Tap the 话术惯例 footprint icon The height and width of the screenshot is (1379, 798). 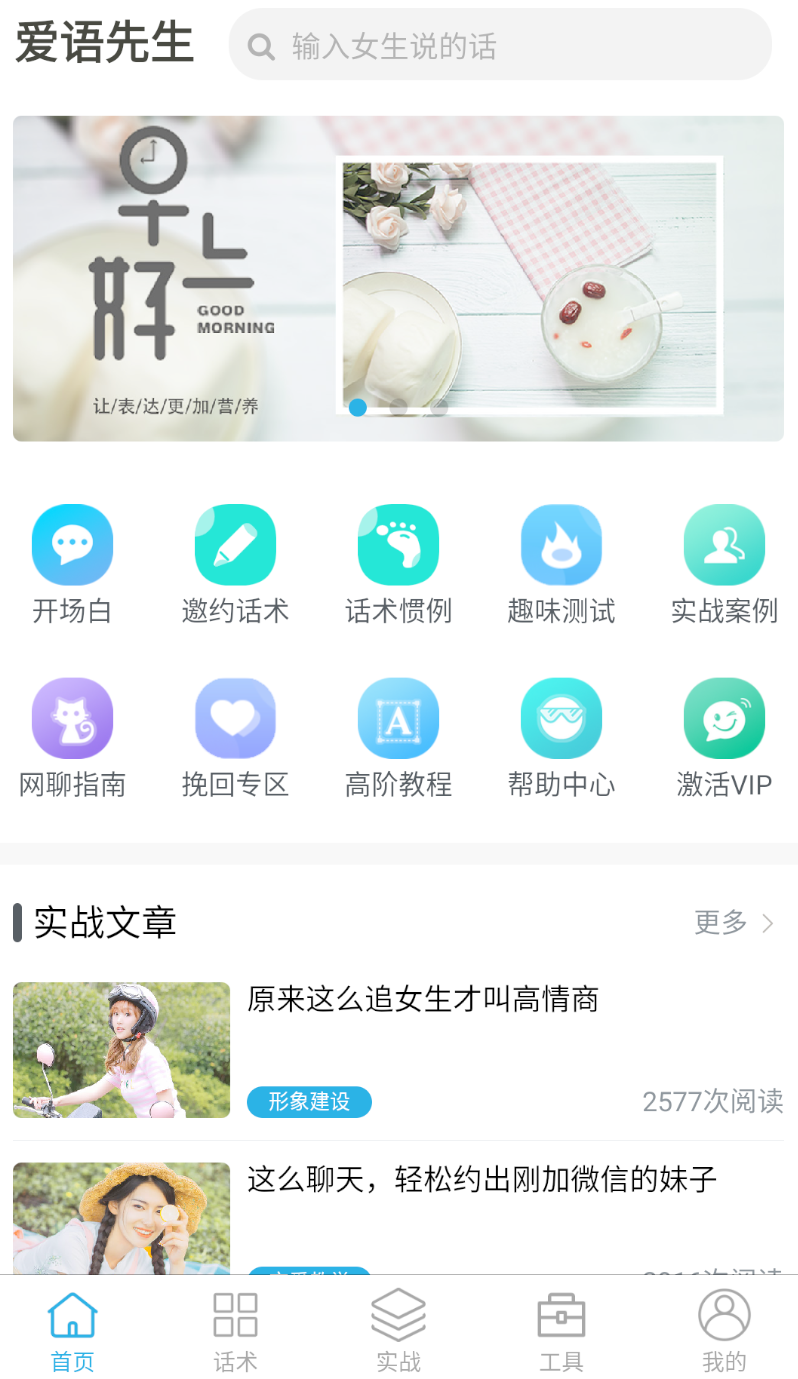(x=398, y=543)
